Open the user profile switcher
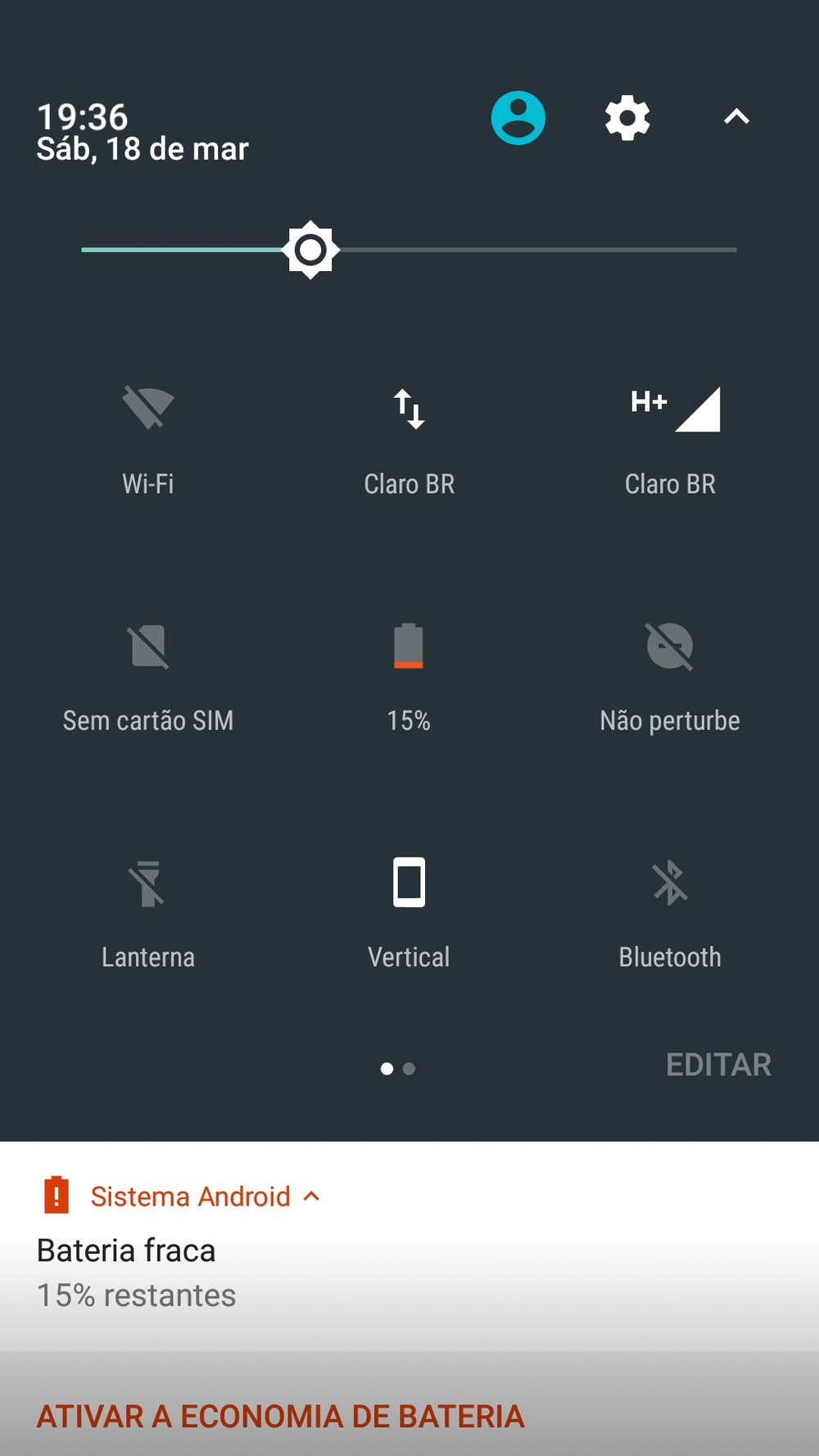Image resolution: width=819 pixels, height=1456 pixels. [x=518, y=118]
